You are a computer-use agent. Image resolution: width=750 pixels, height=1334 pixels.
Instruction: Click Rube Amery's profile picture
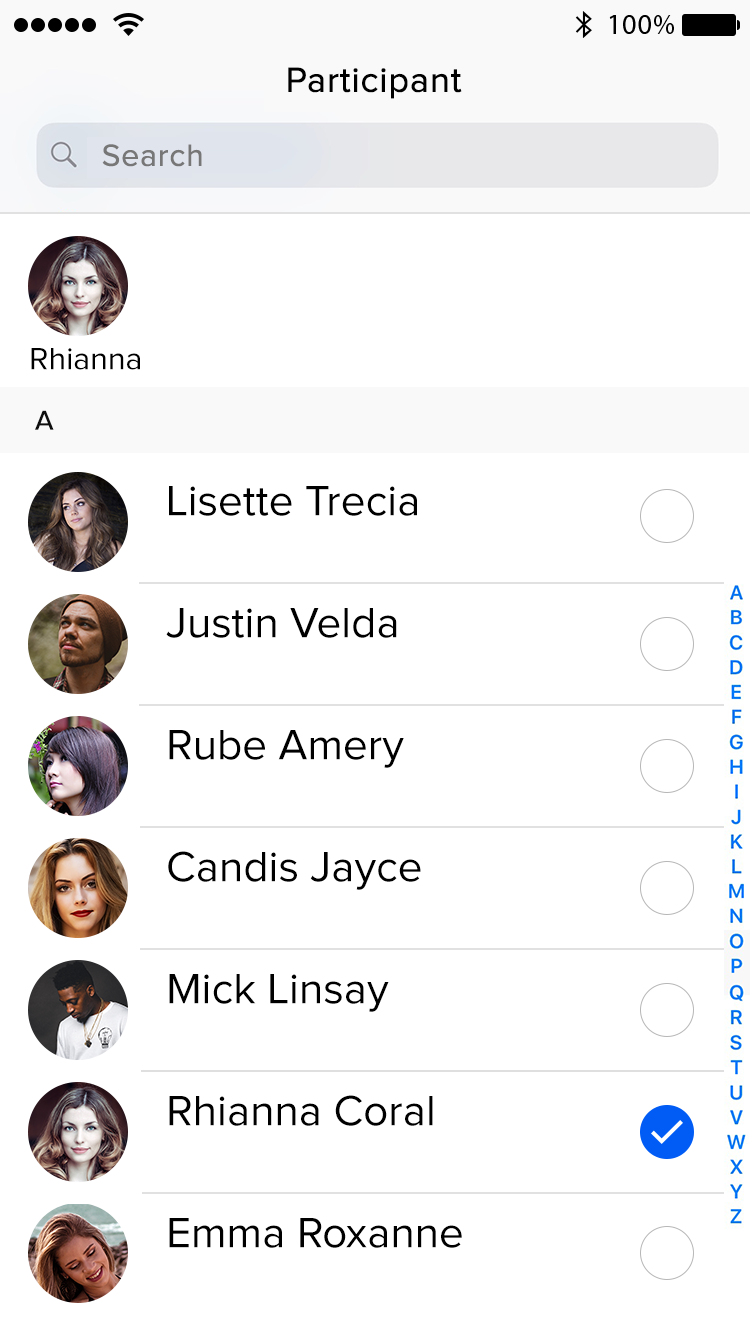(x=77, y=766)
